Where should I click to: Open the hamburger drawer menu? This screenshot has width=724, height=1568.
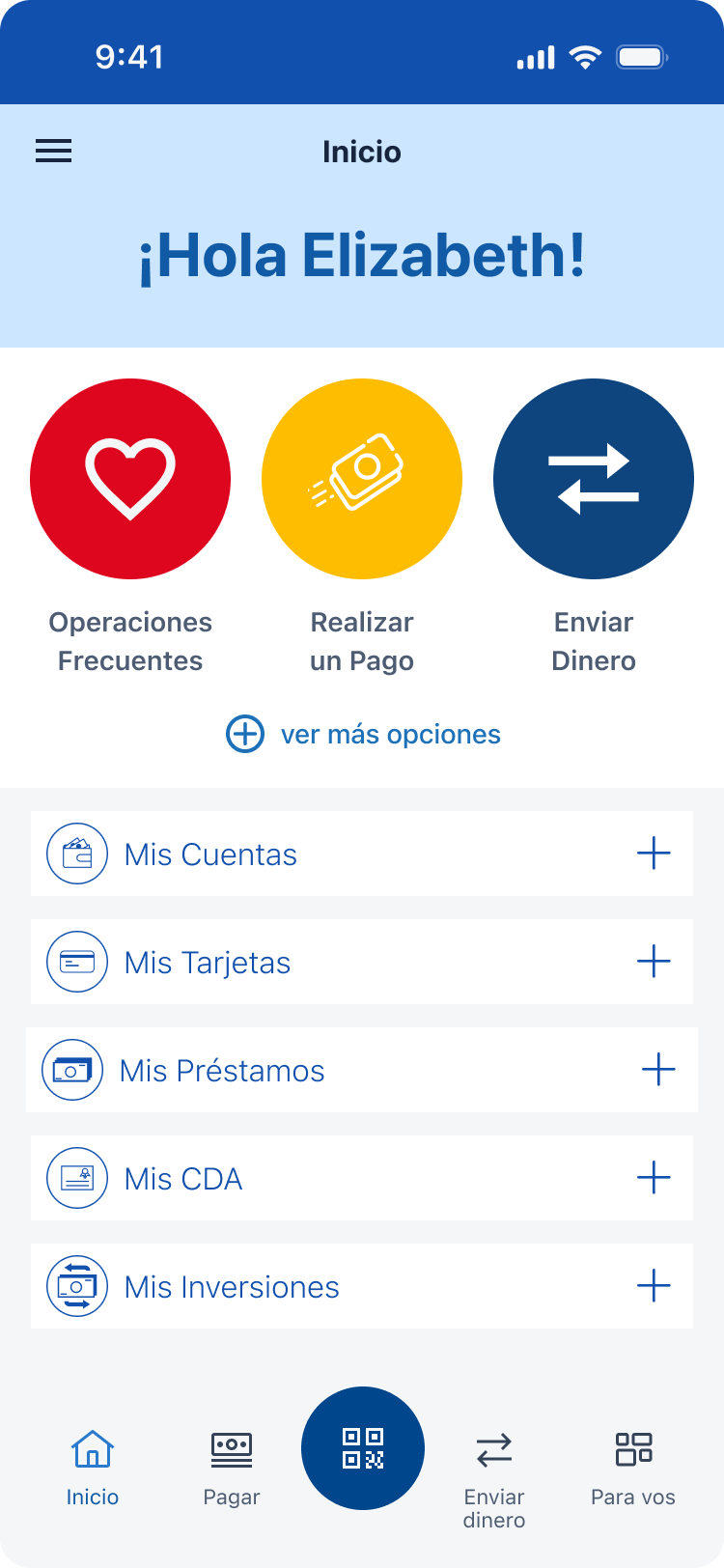54,151
